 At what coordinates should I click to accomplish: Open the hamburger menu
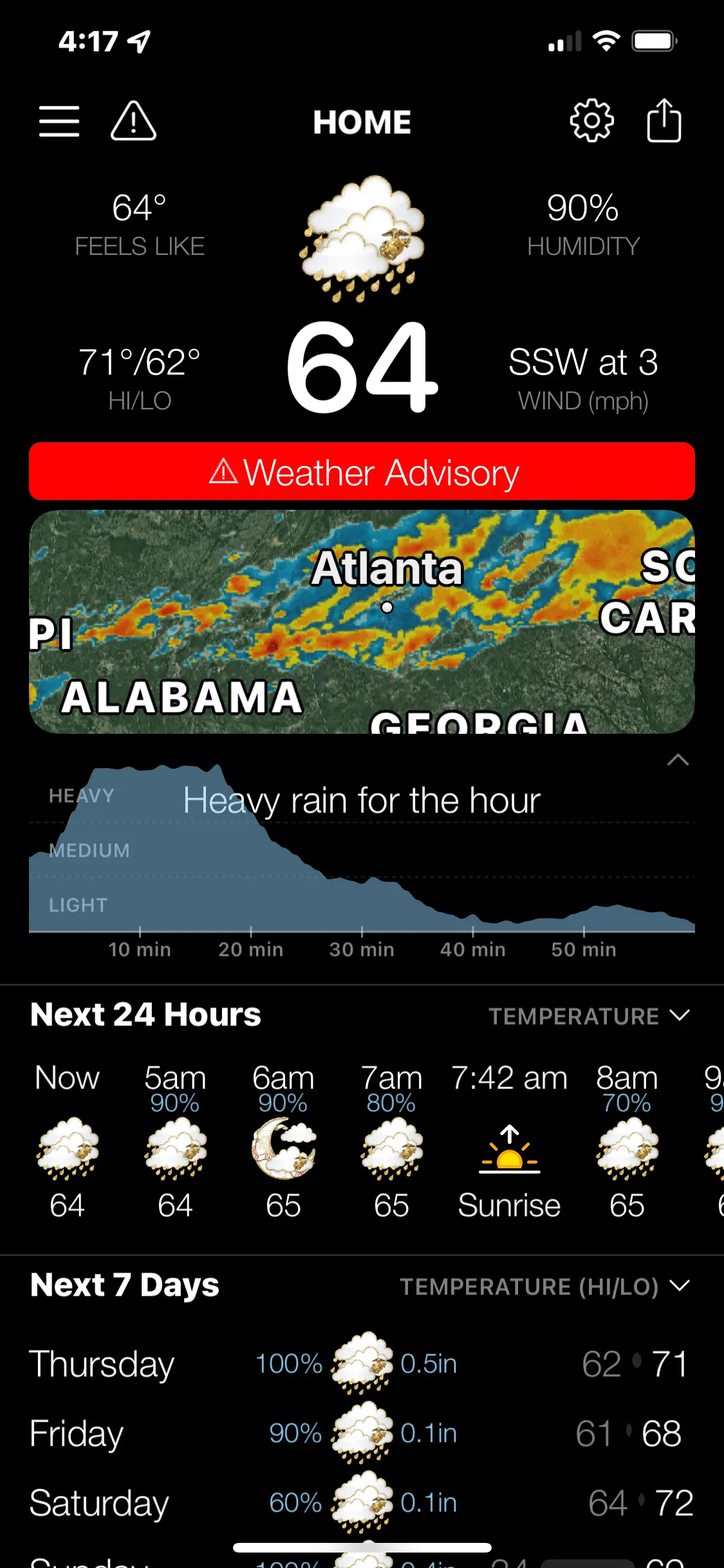coord(59,121)
